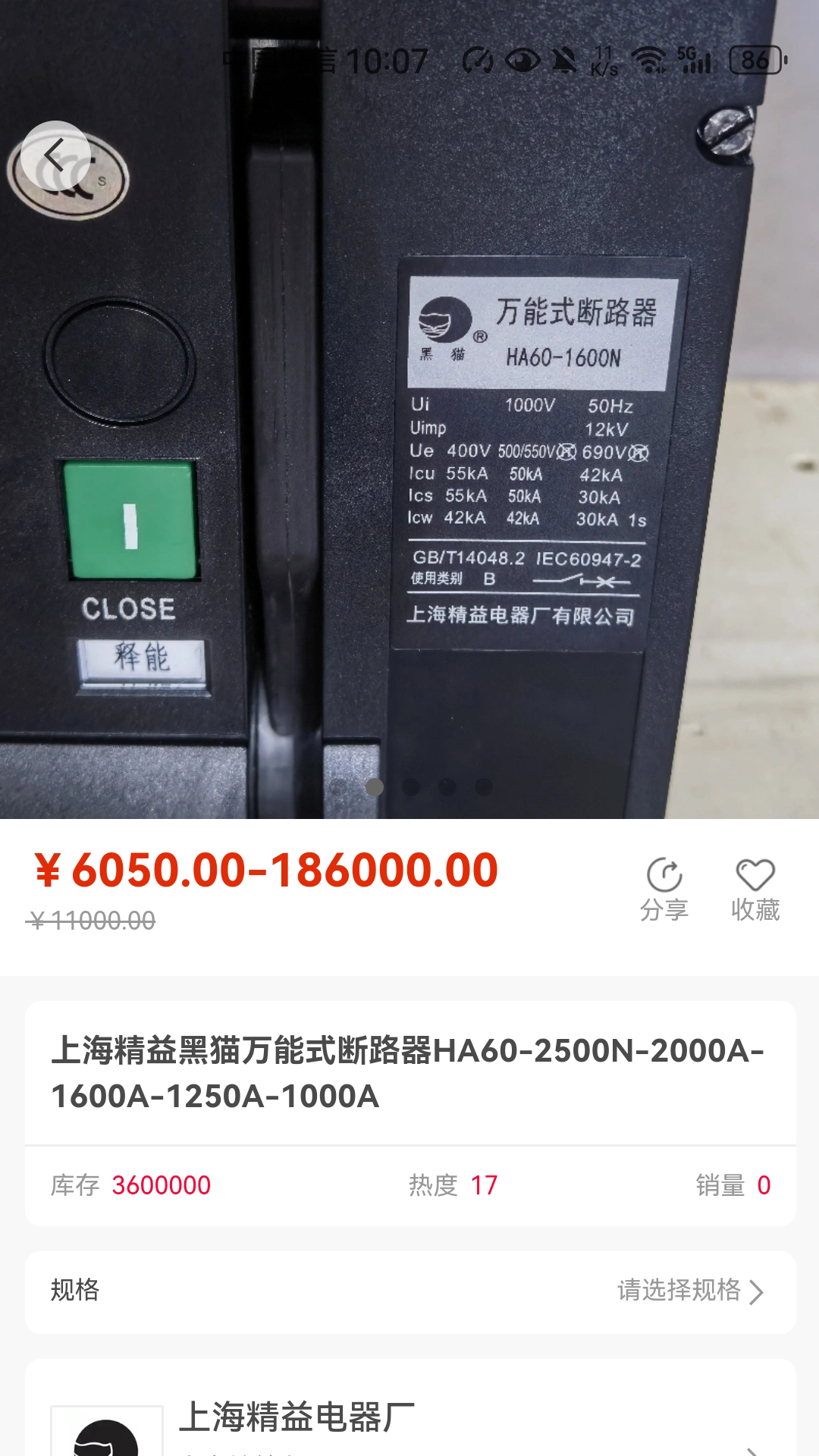Go back using the arrow button
The image size is (819, 1456).
pos(55,156)
